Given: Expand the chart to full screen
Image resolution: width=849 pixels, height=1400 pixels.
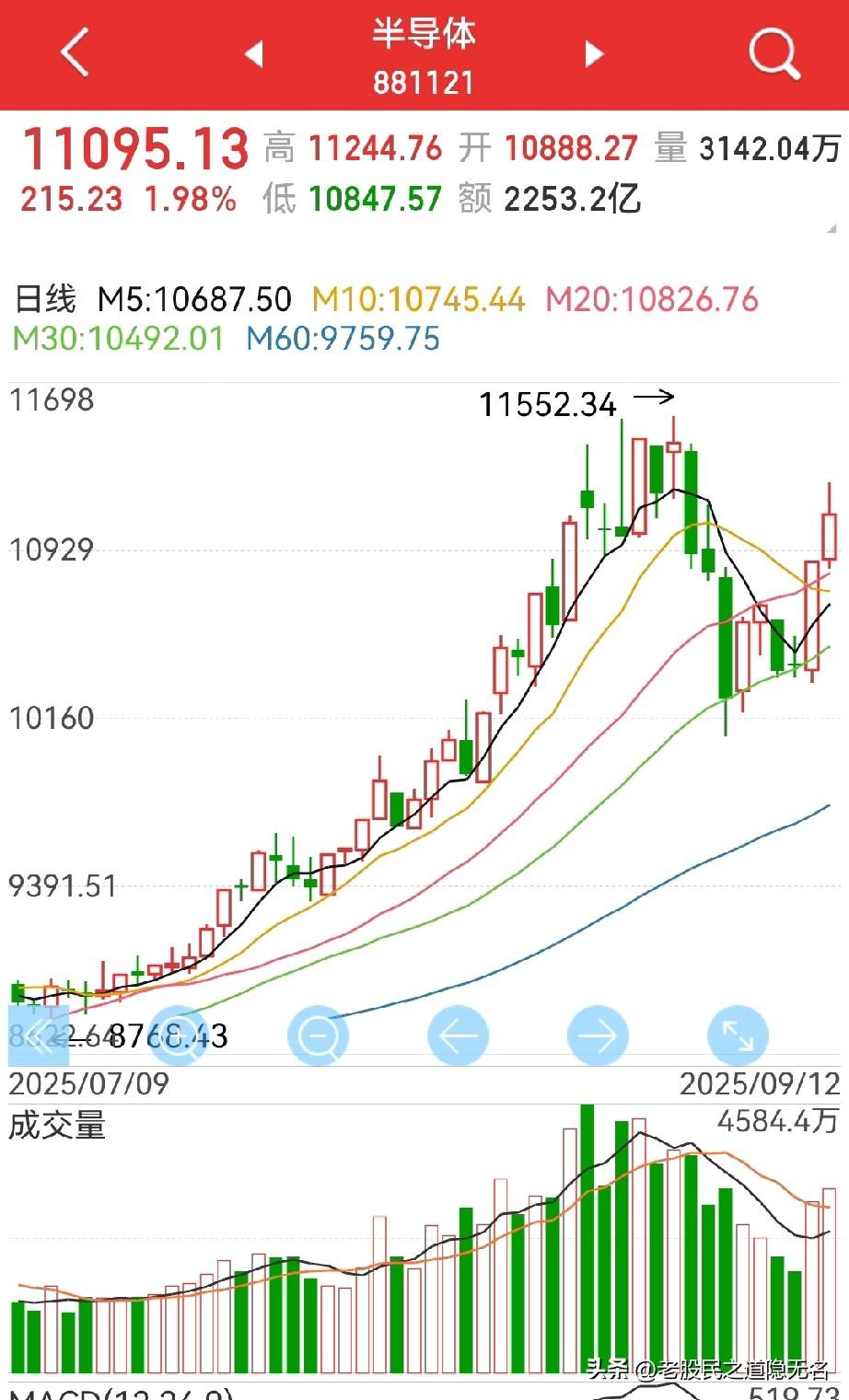Looking at the screenshot, I should pos(738,1036).
